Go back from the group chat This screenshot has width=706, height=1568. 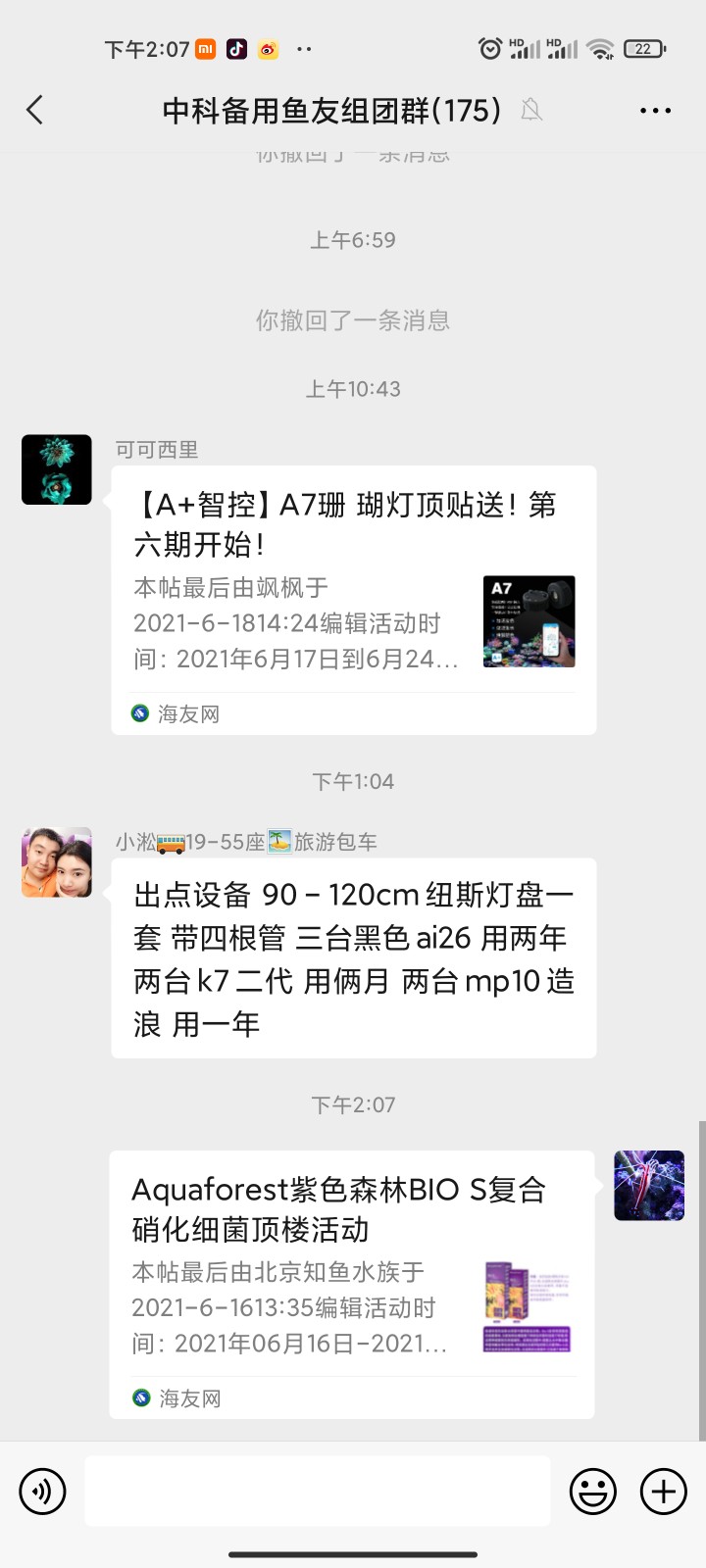[x=35, y=110]
